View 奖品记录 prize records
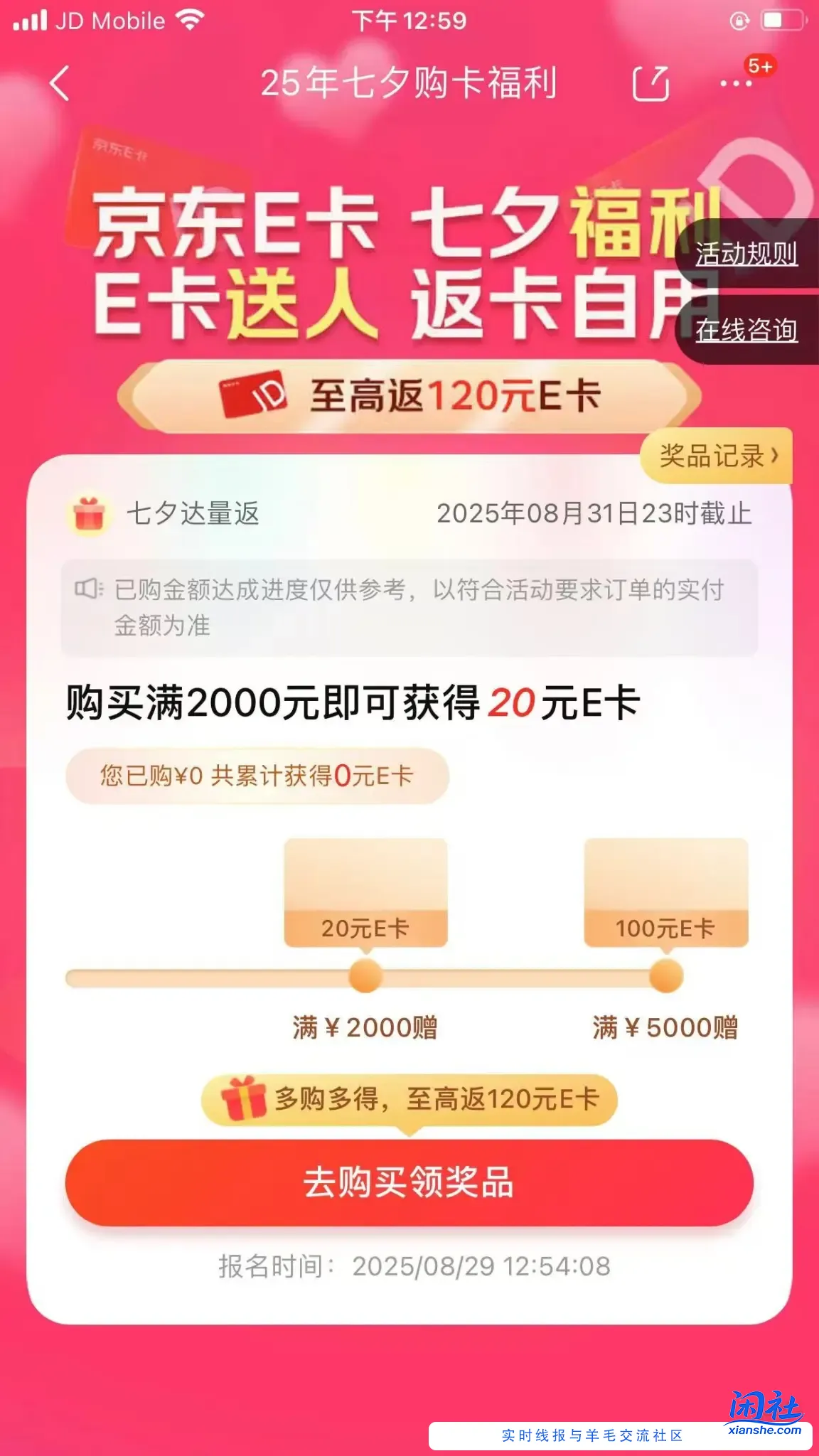This screenshot has height=1456, width=819. [x=717, y=456]
